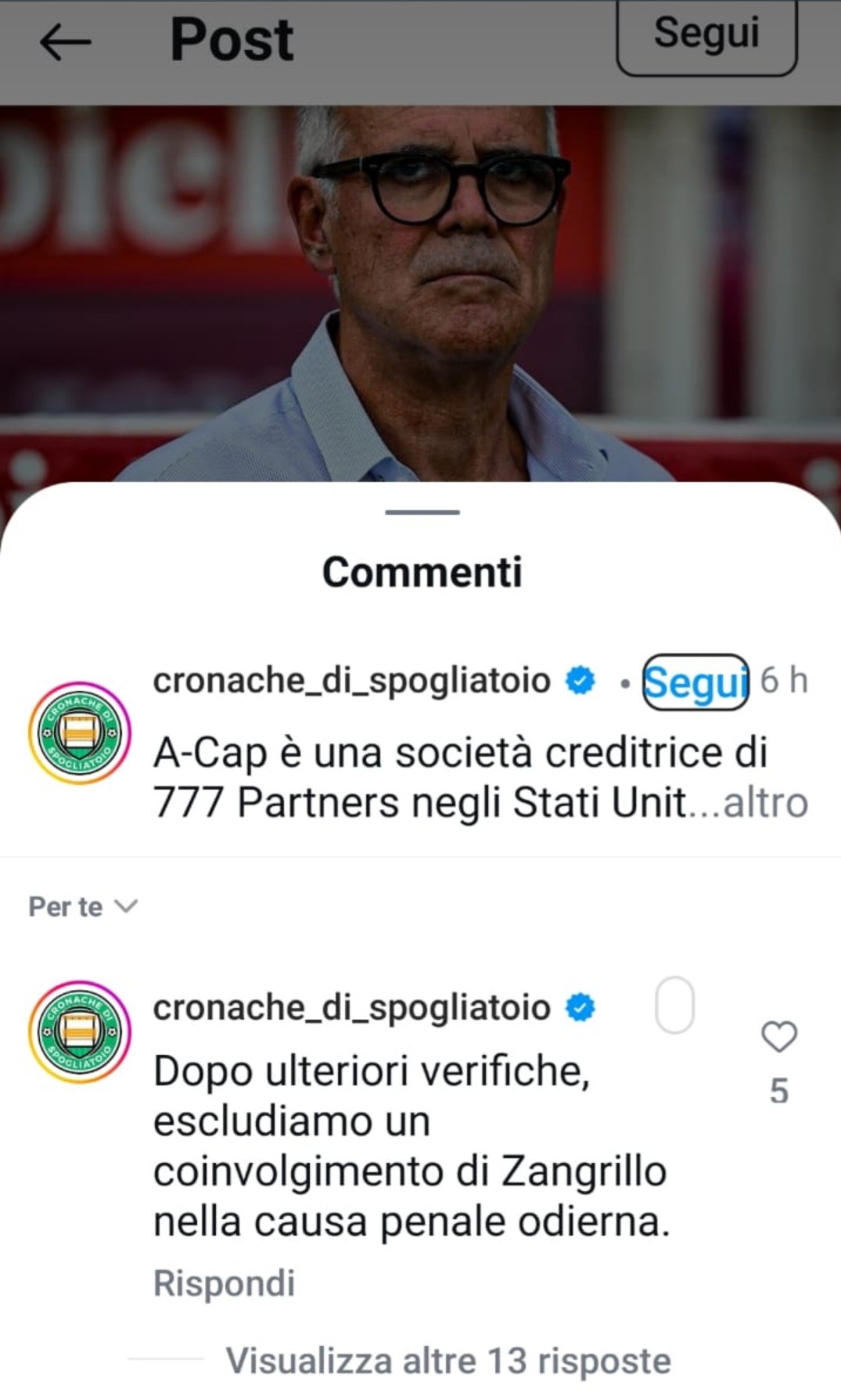Open the Per te comment sorting dropdown
Image resolution: width=841 pixels, height=1400 pixels.
coord(83,906)
